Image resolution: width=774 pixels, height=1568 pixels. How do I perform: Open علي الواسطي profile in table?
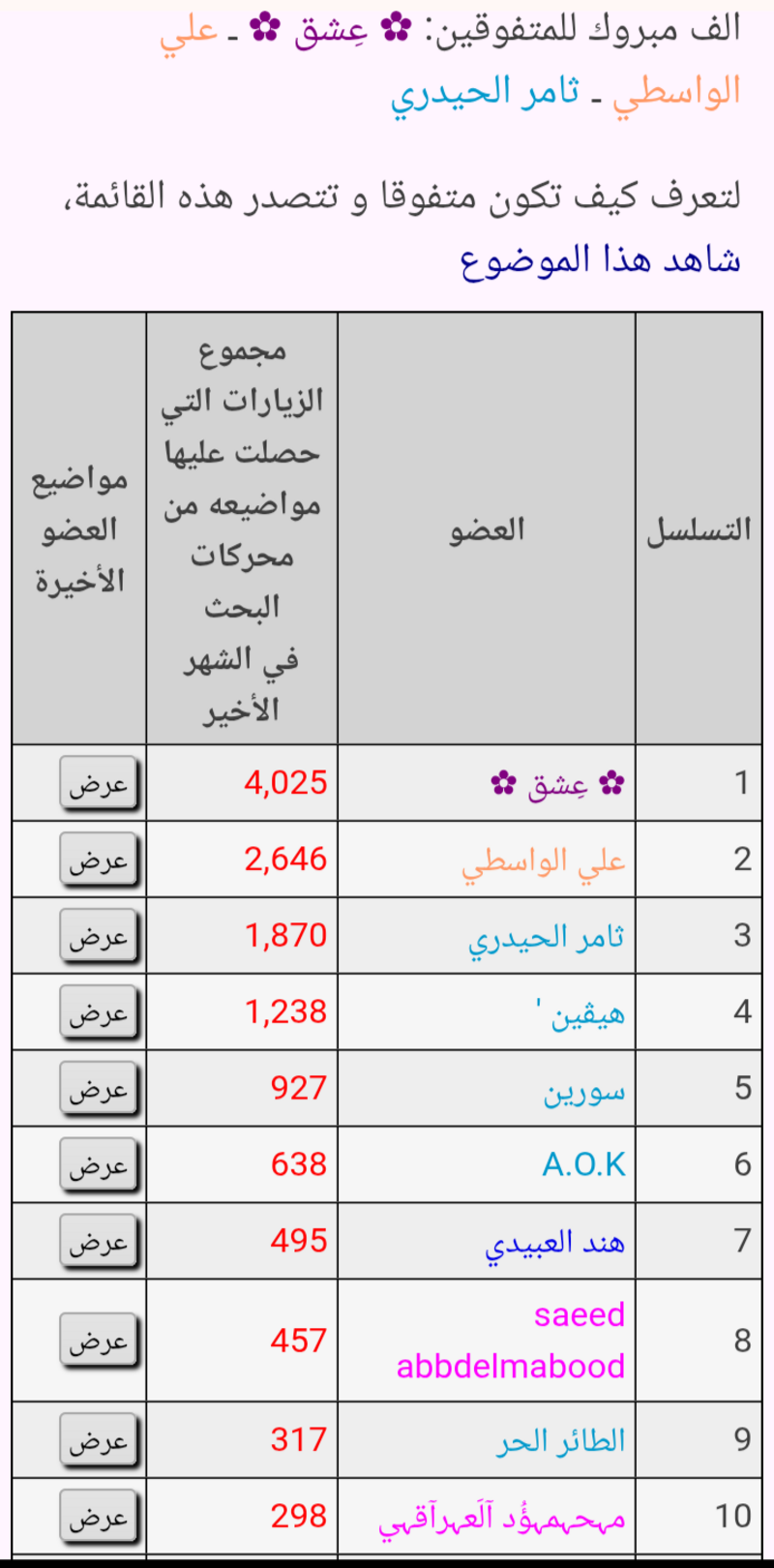[x=544, y=860]
